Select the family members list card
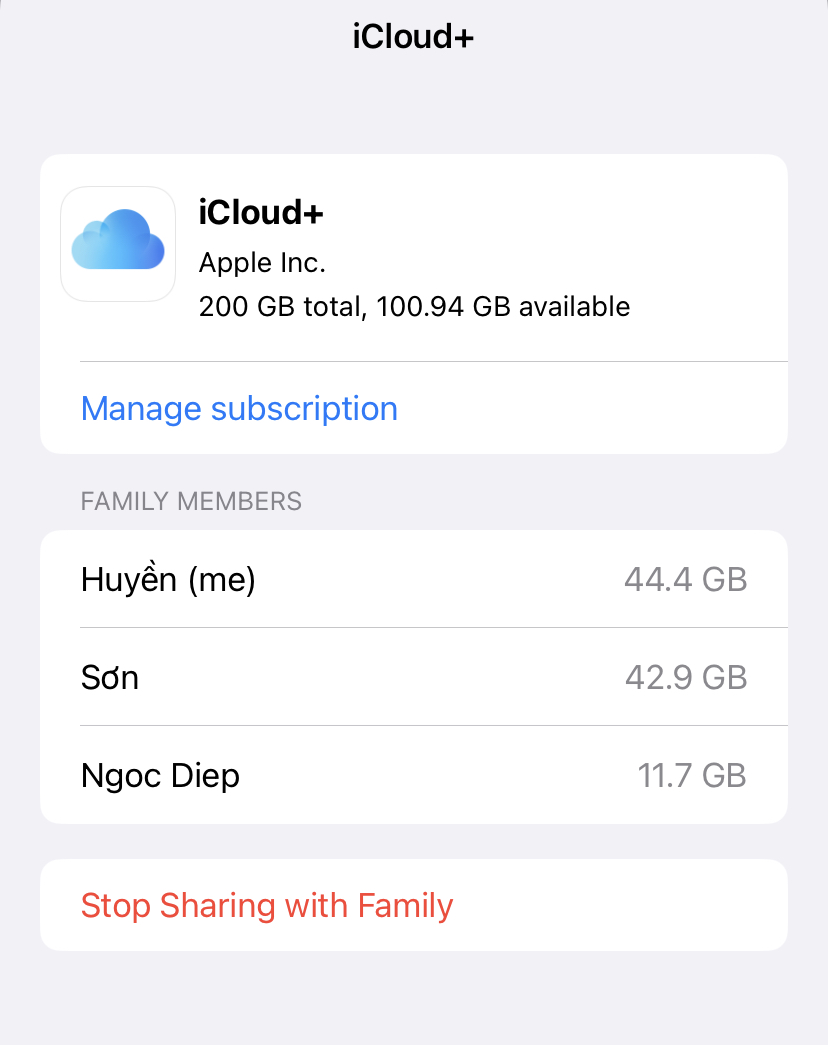The image size is (828, 1045). pyautogui.click(x=413, y=677)
